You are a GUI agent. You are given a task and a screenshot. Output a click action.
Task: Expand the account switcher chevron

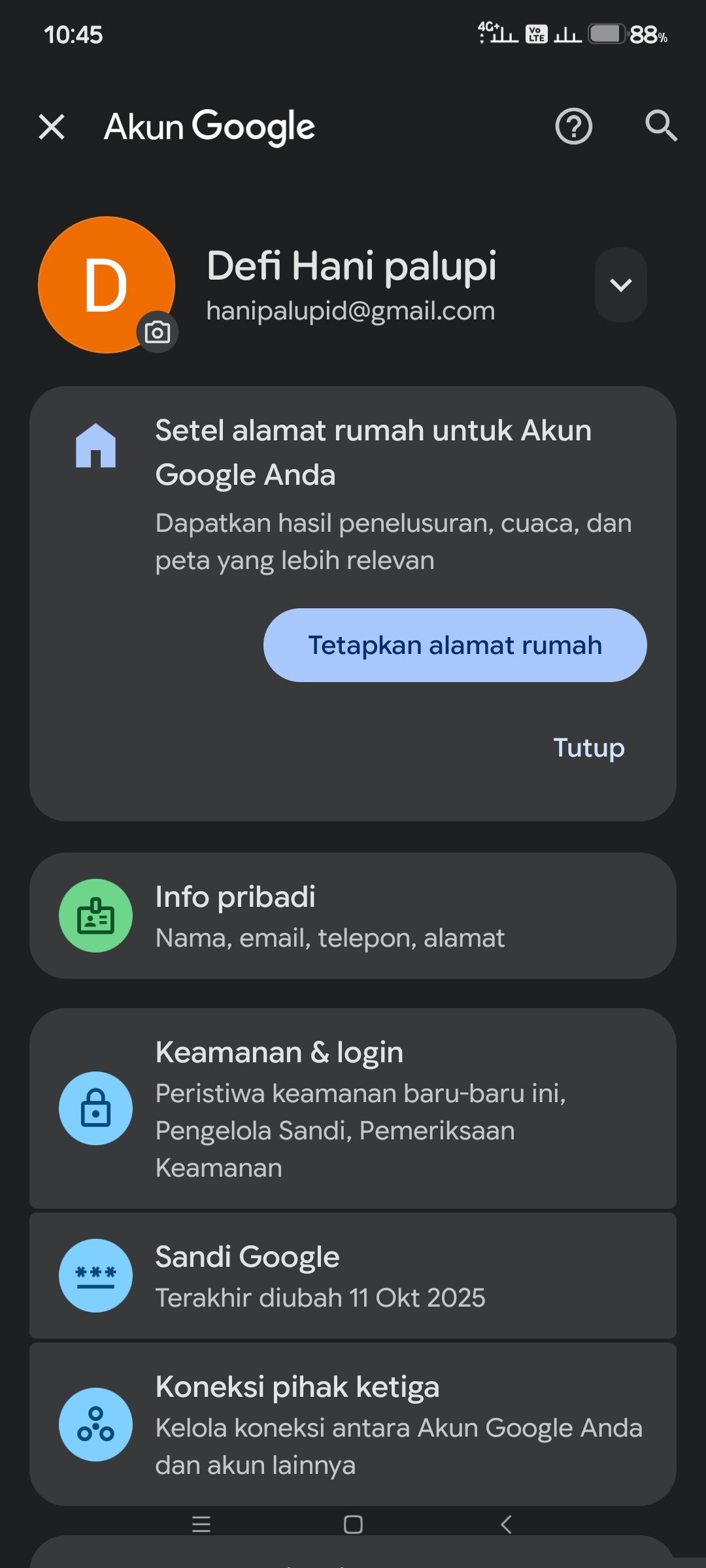pos(620,285)
